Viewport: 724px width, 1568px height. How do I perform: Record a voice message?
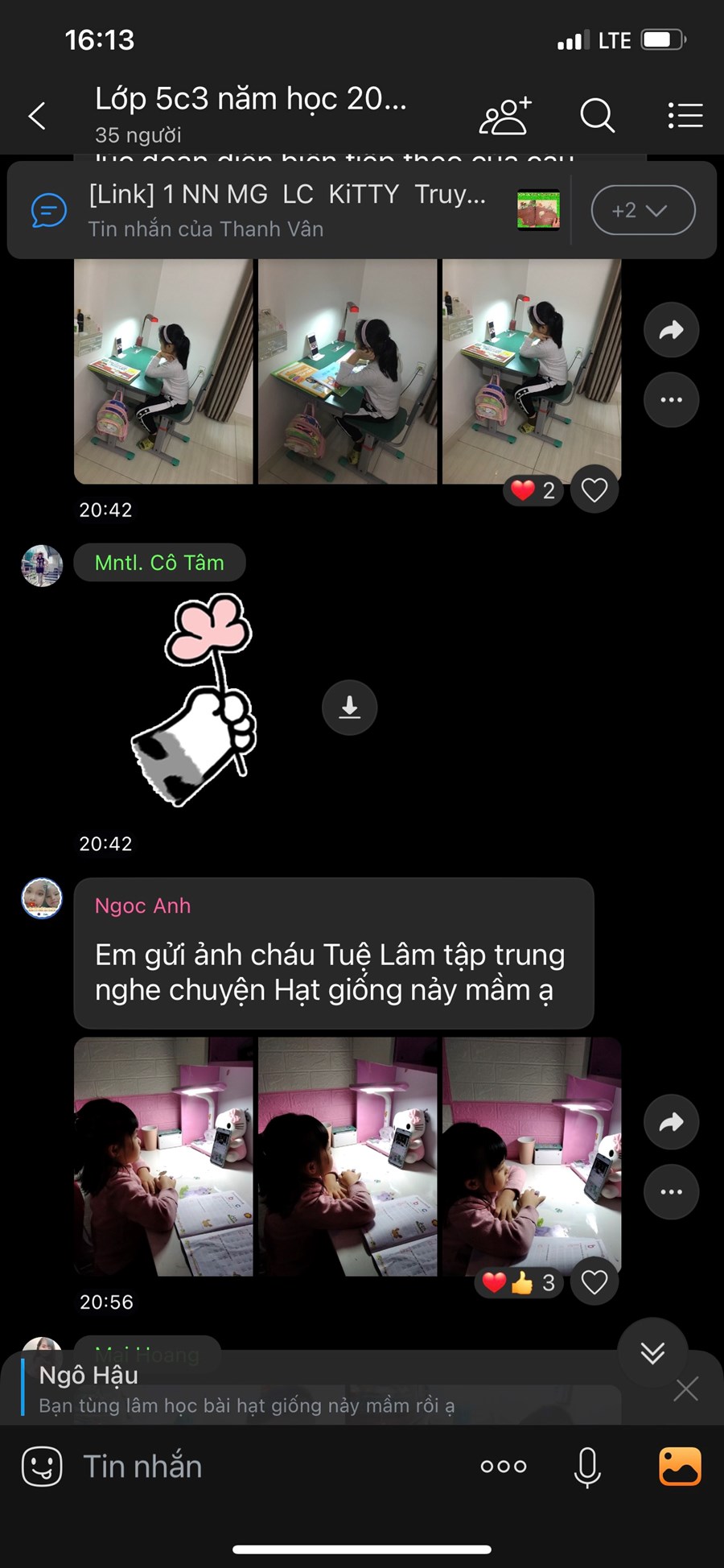coord(587,1467)
